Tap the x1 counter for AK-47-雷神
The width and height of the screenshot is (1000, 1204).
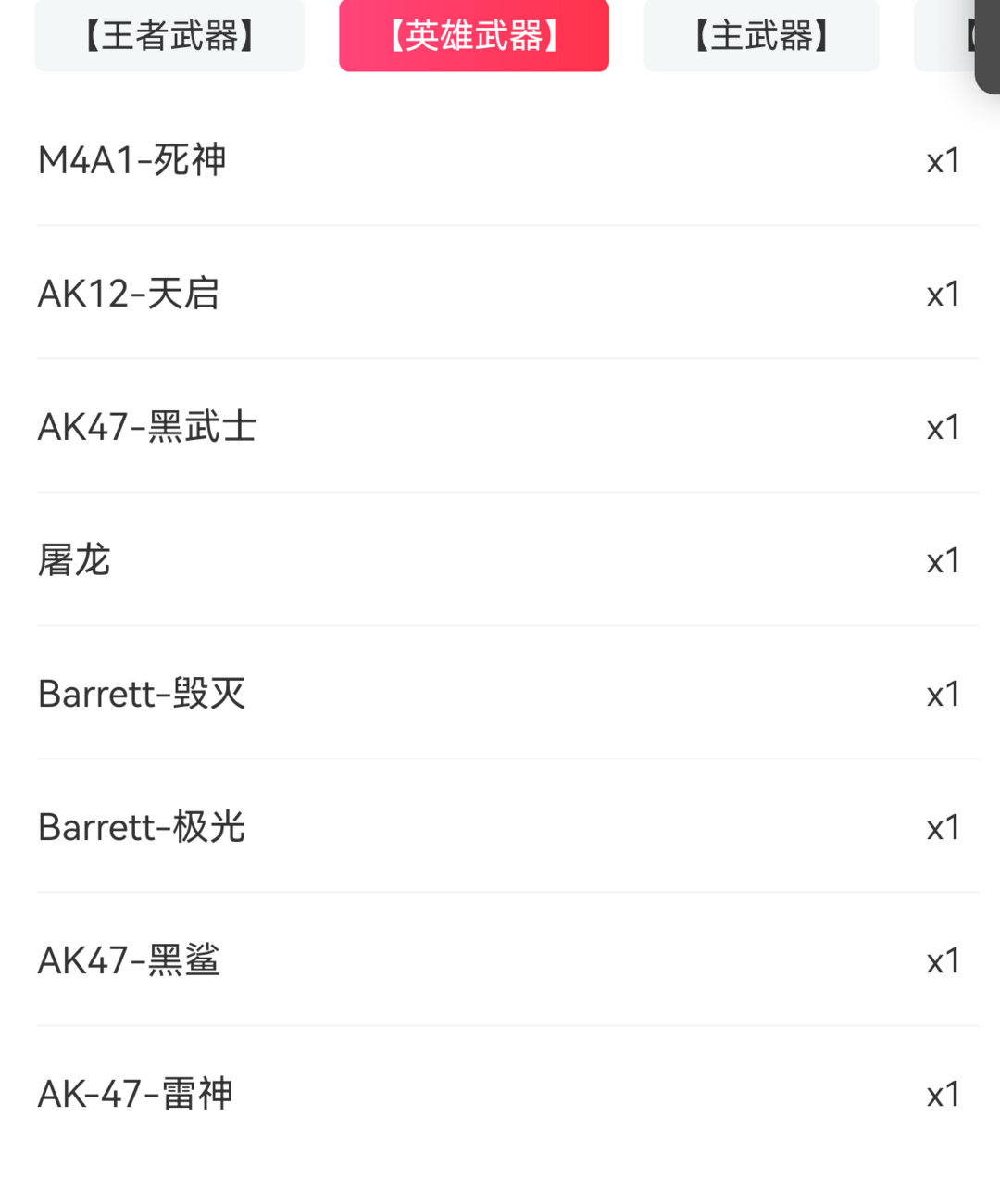[944, 1094]
